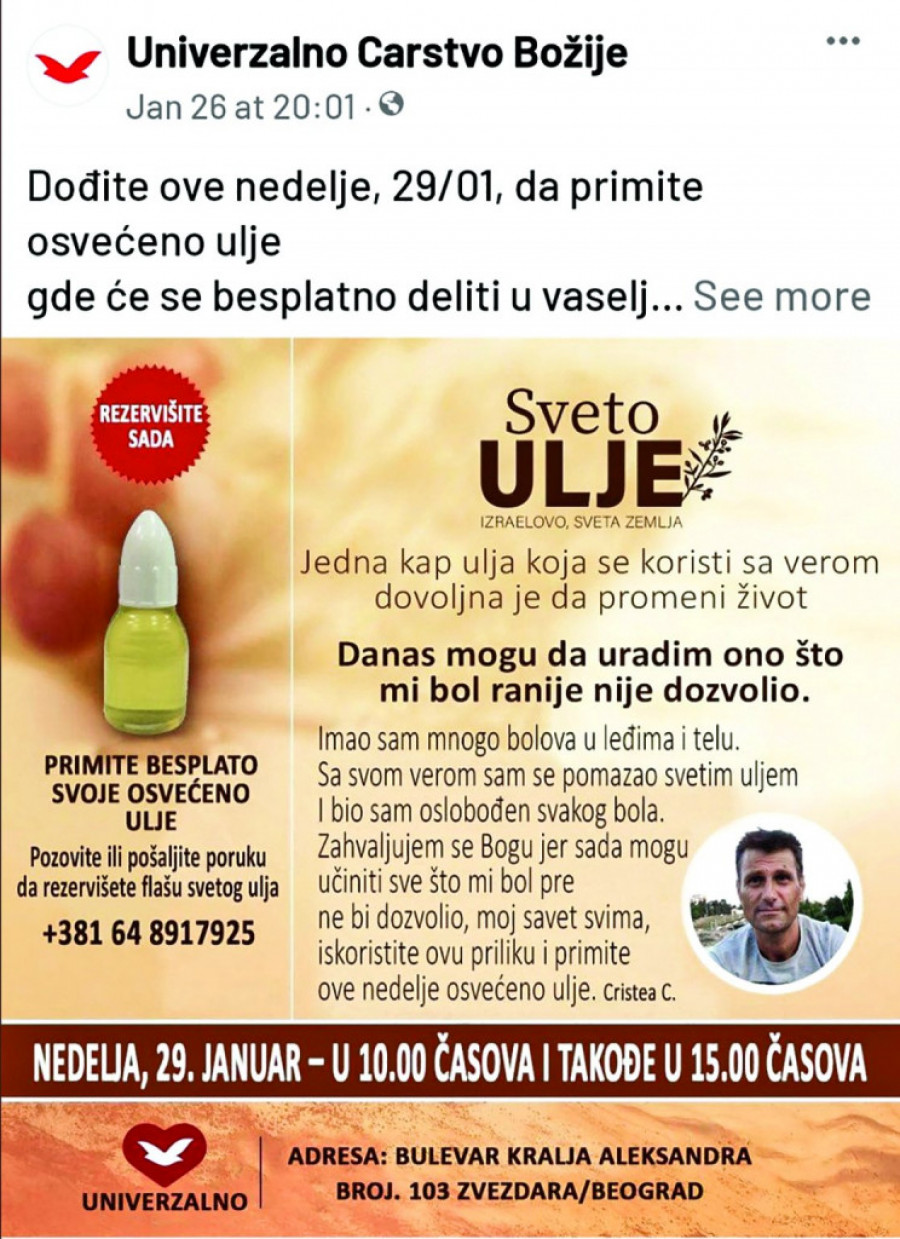Open the Sveto Ulje flyer image

pos(450,700)
